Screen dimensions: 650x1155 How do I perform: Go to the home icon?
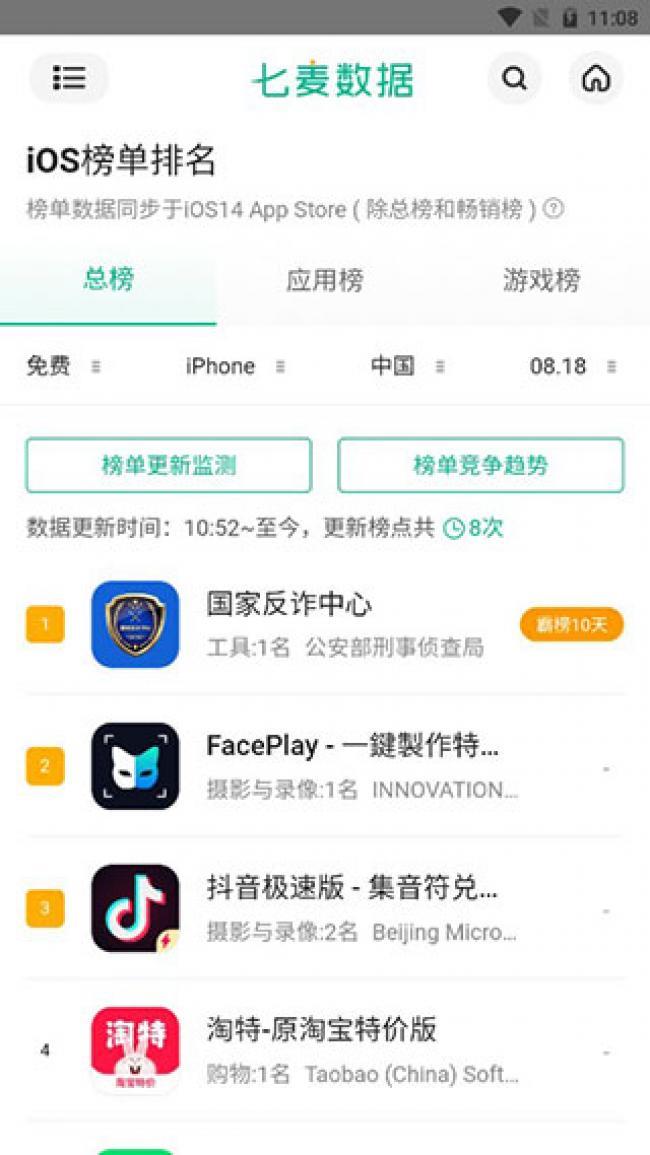pyautogui.click(x=596, y=78)
